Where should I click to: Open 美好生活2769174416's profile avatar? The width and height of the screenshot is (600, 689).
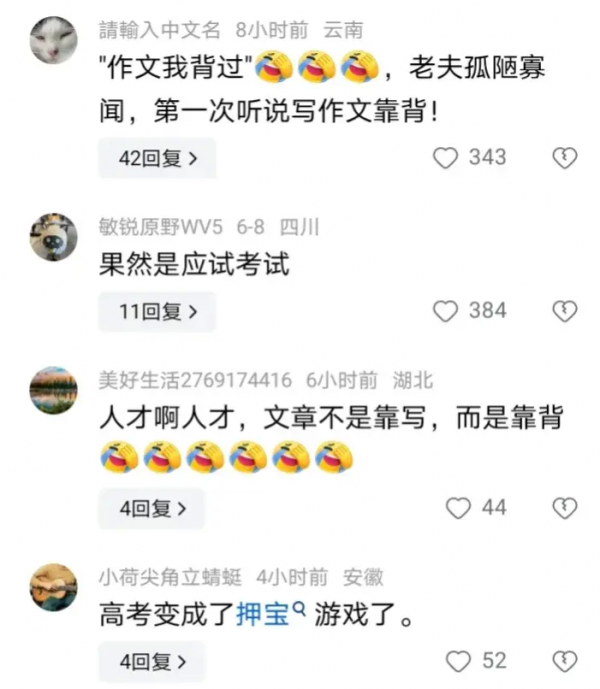[53, 390]
